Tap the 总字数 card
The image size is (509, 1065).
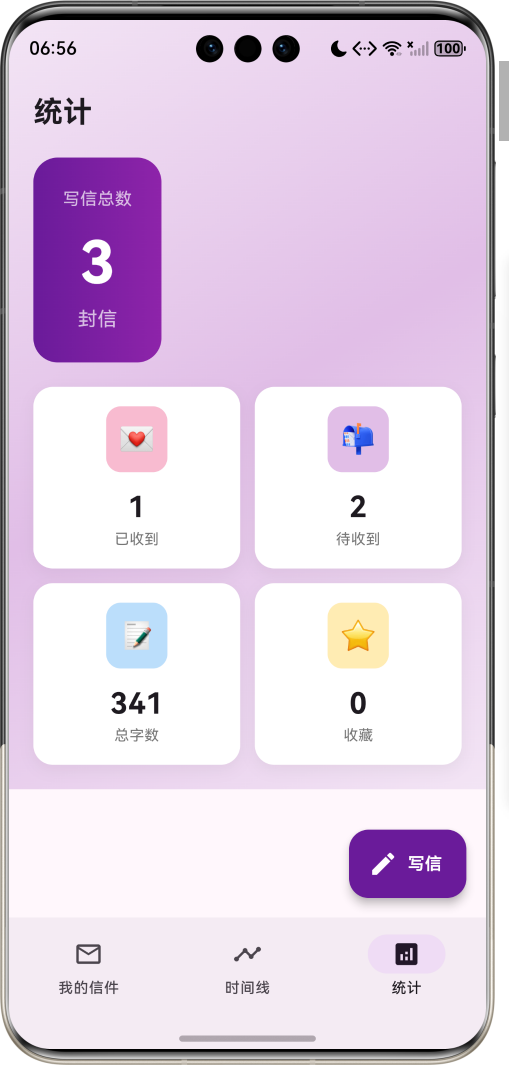(137, 674)
